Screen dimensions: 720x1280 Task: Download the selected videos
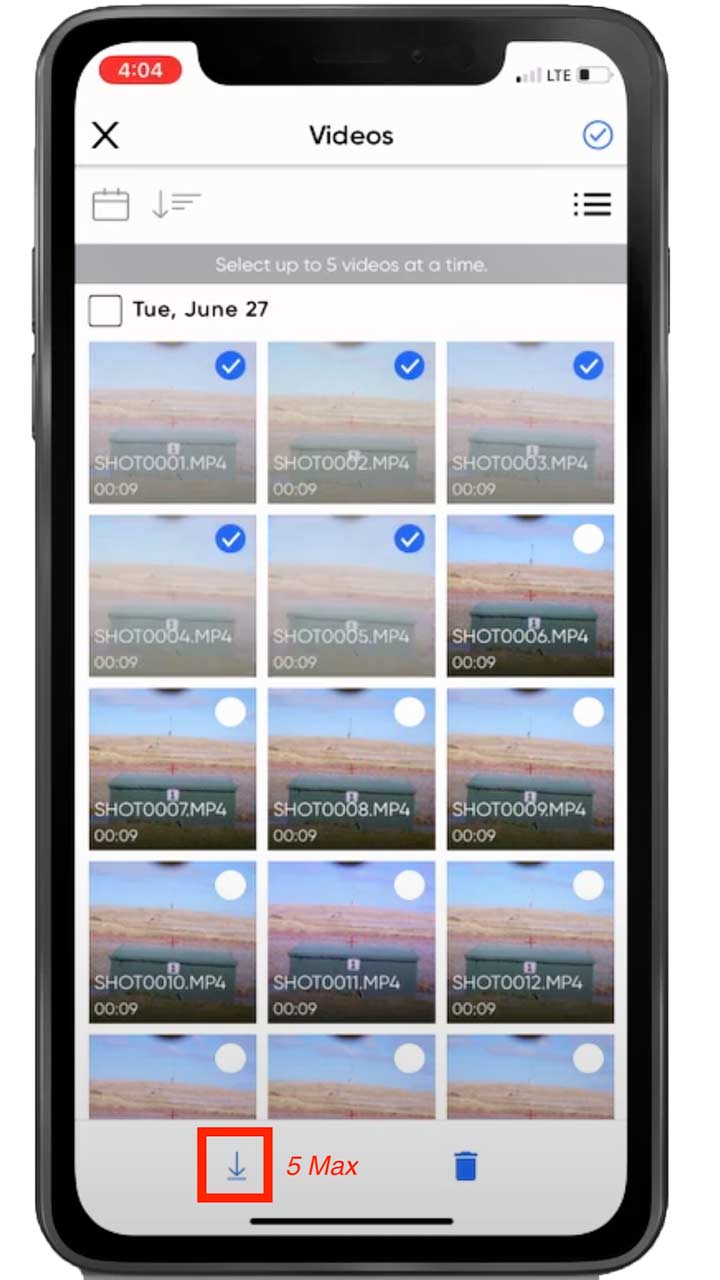[236, 1165]
